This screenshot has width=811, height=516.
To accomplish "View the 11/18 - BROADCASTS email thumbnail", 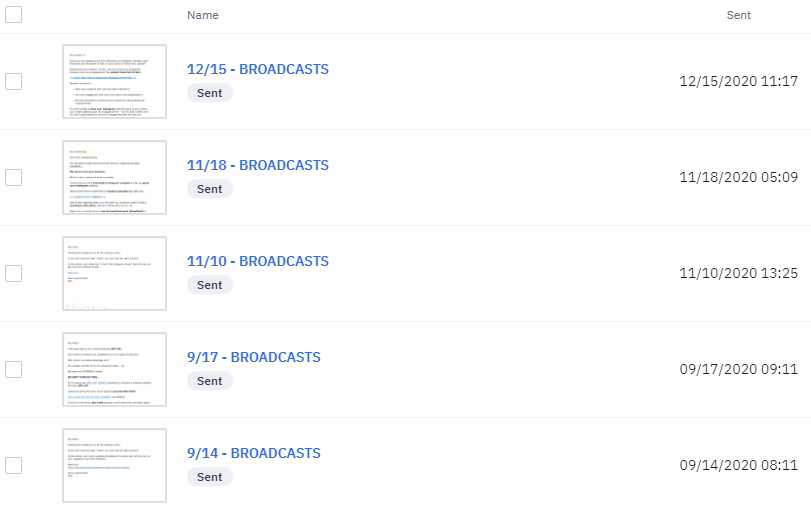I will click(x=114, y=177).
